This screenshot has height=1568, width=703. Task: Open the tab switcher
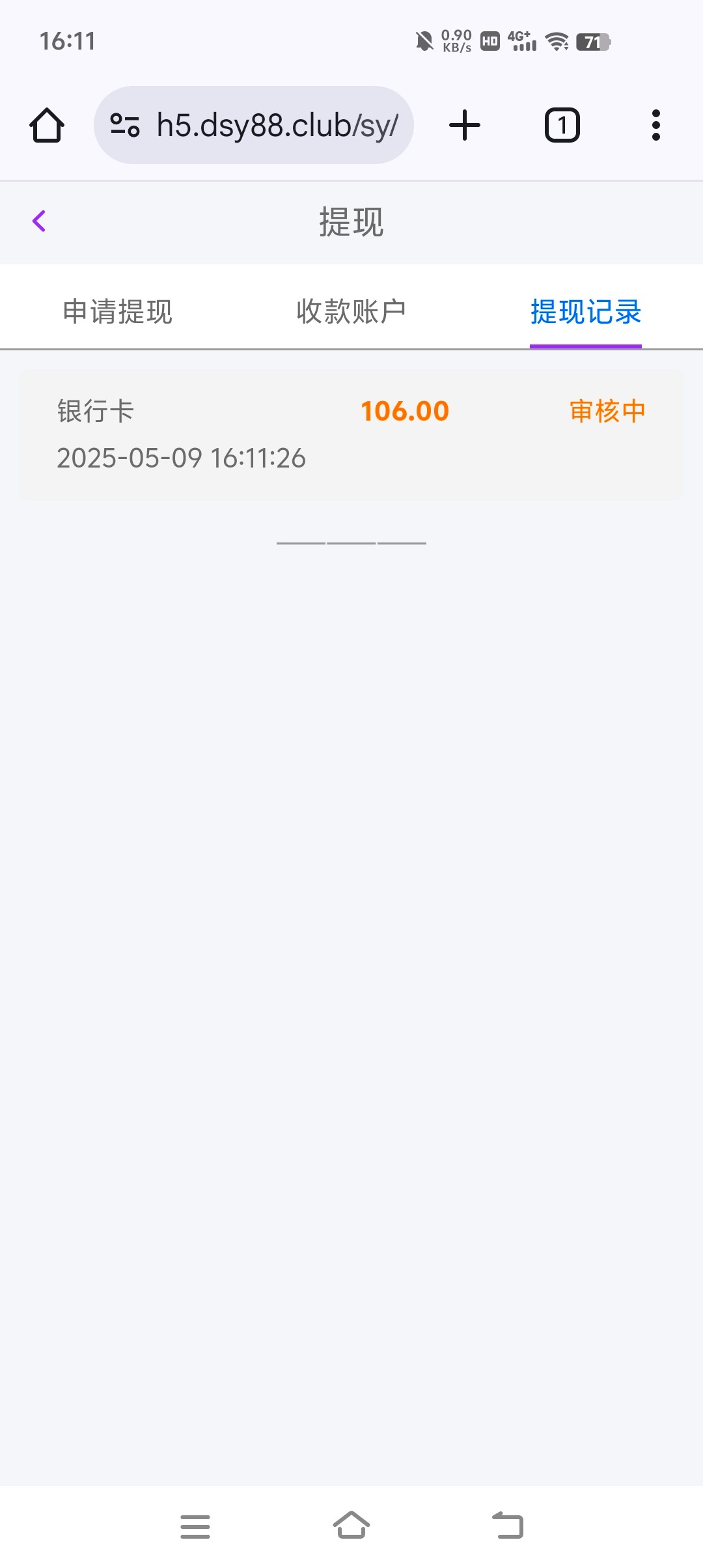562,125
